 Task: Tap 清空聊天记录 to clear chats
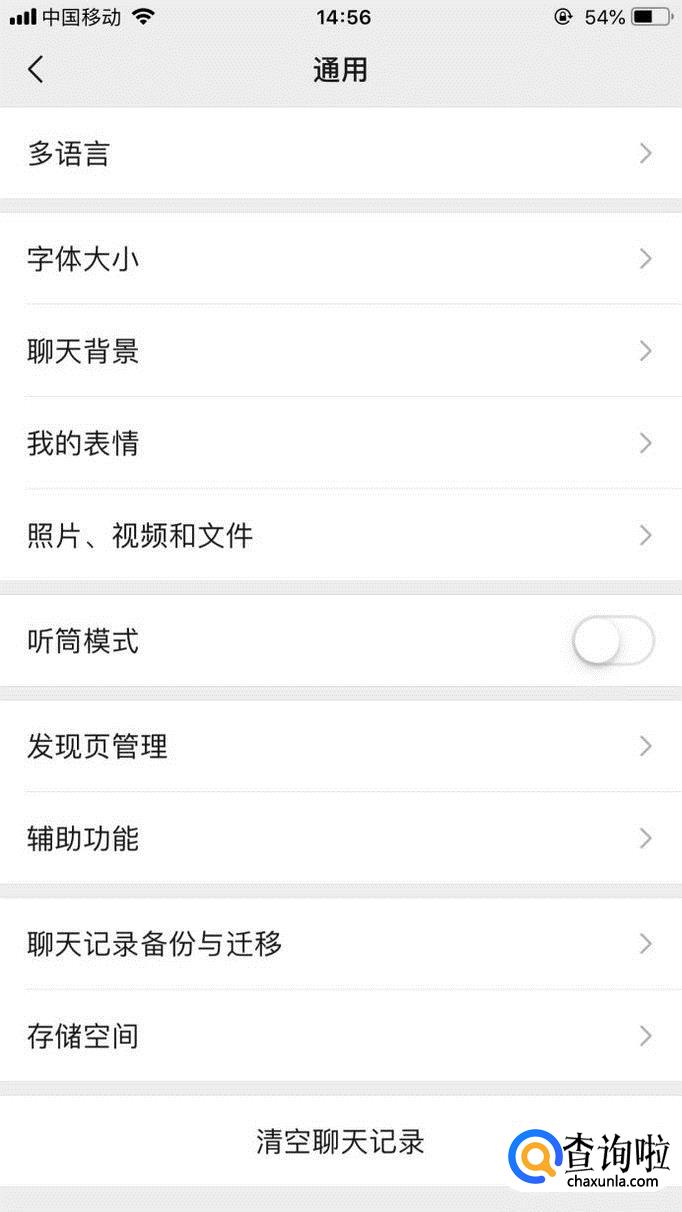tap(340, 1141)
